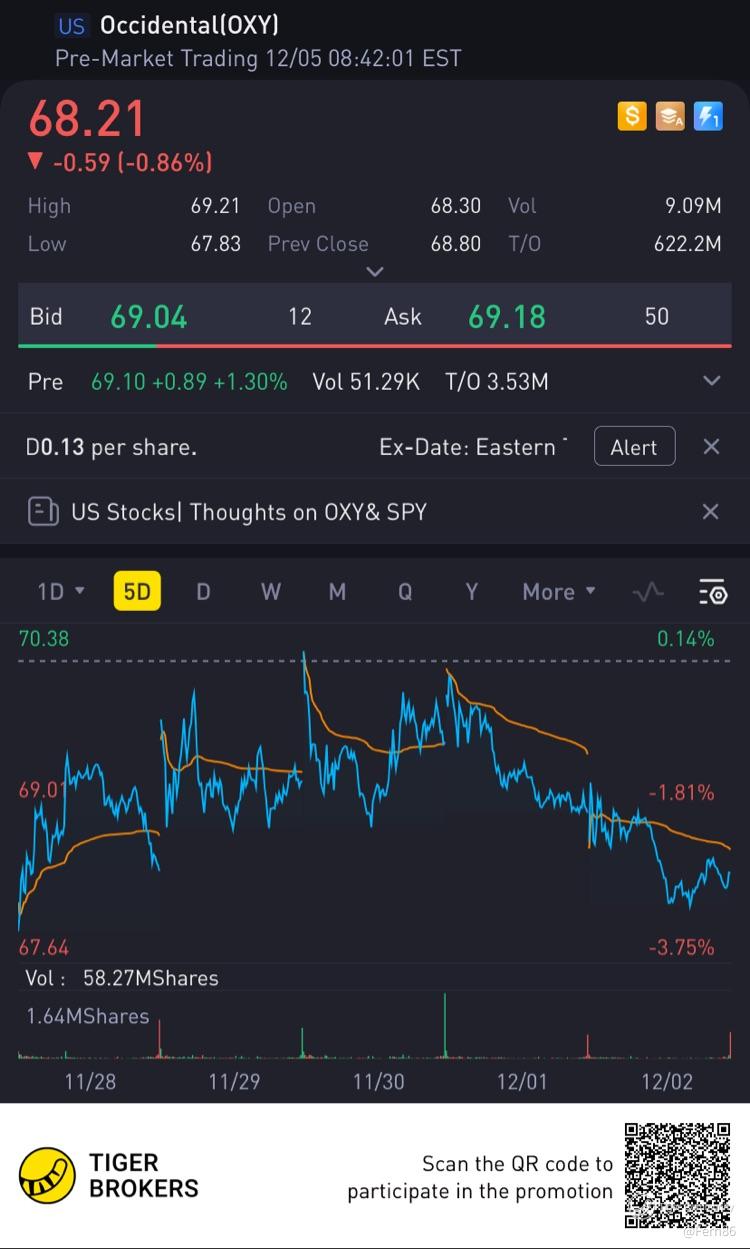Screen dimensions: 750x1249
Task: Open 'Thoughts on OXY& SPY' article
Action: pyautogui.click(x=248, y=512)
